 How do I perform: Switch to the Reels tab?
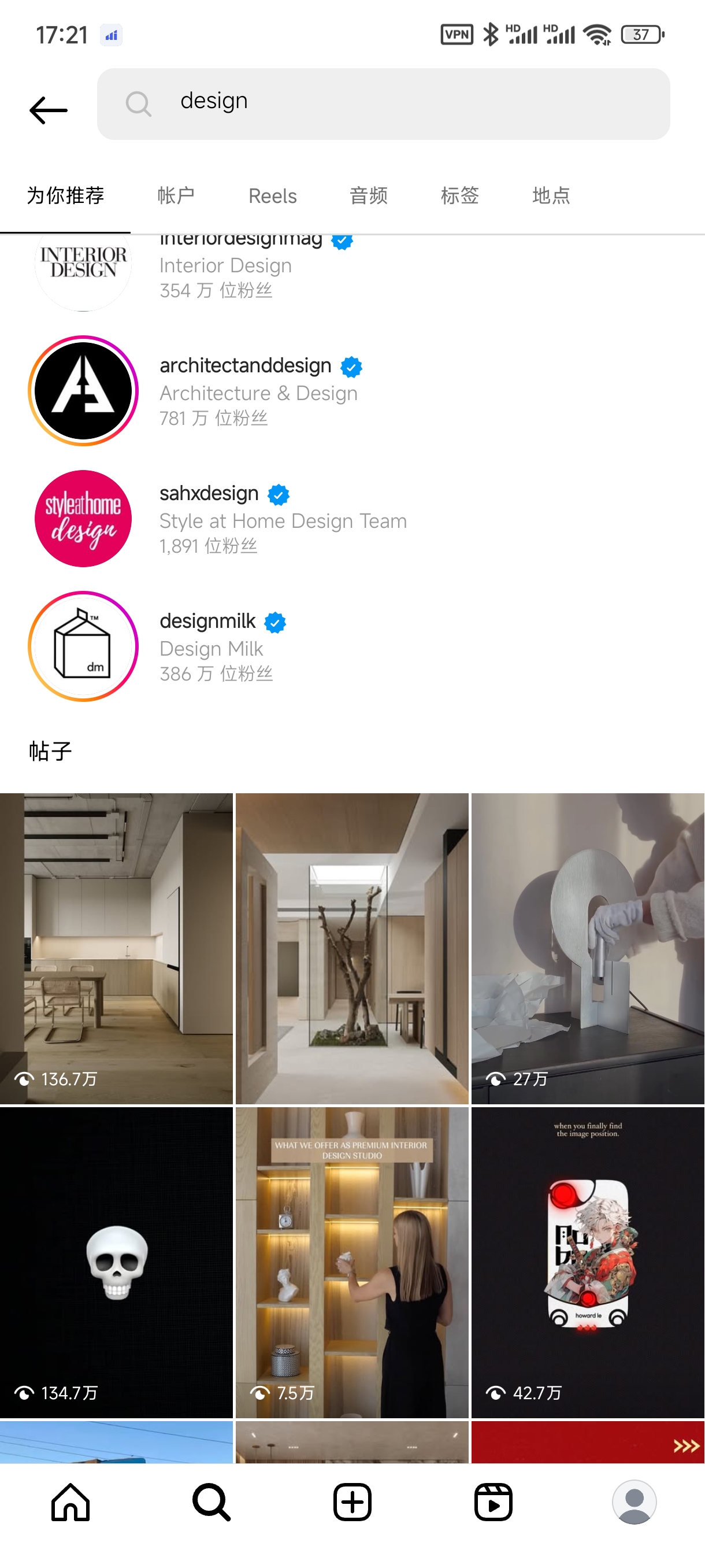point(273,195)
